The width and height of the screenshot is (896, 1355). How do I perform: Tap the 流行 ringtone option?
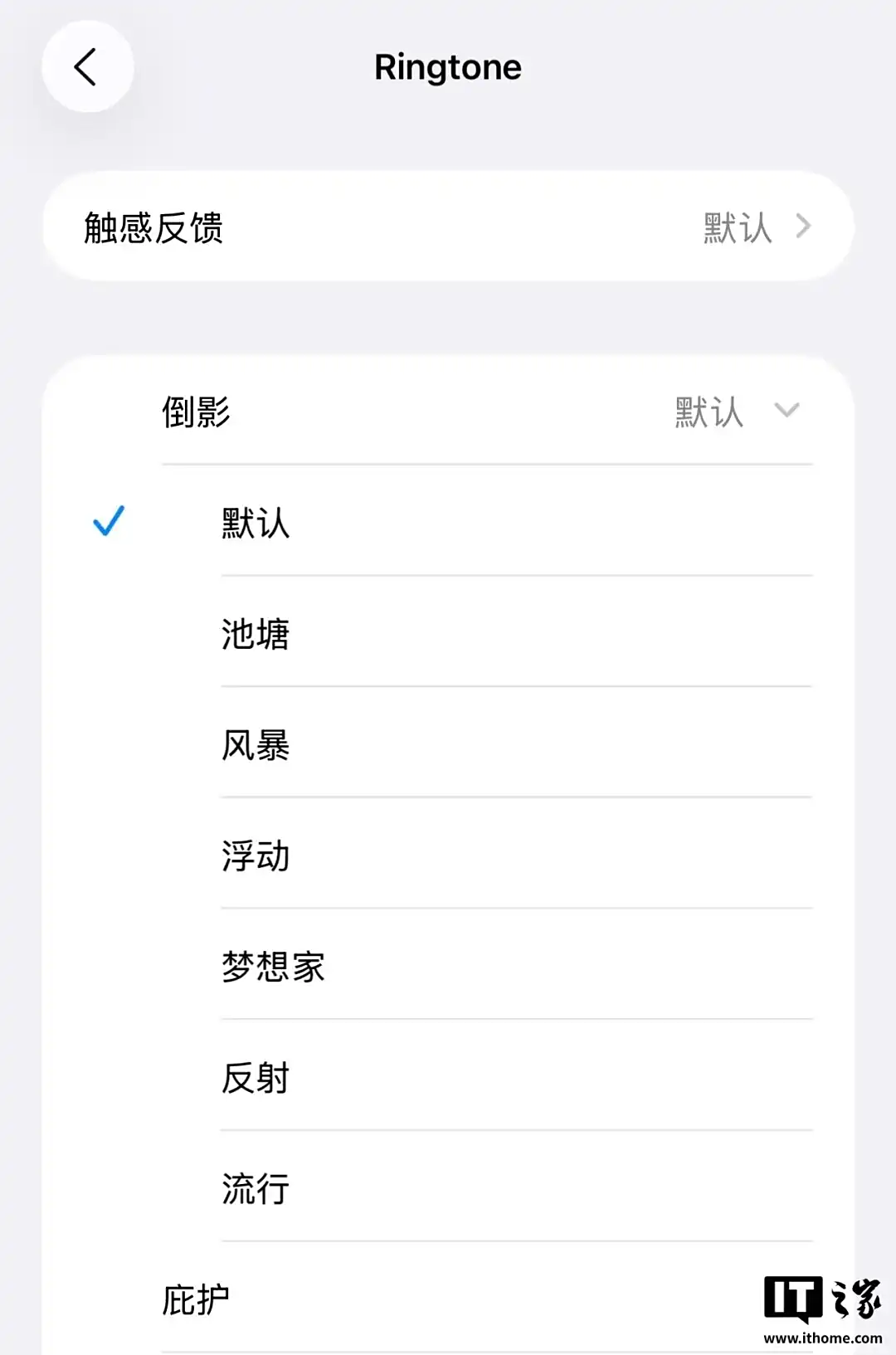pos(256,1189)
